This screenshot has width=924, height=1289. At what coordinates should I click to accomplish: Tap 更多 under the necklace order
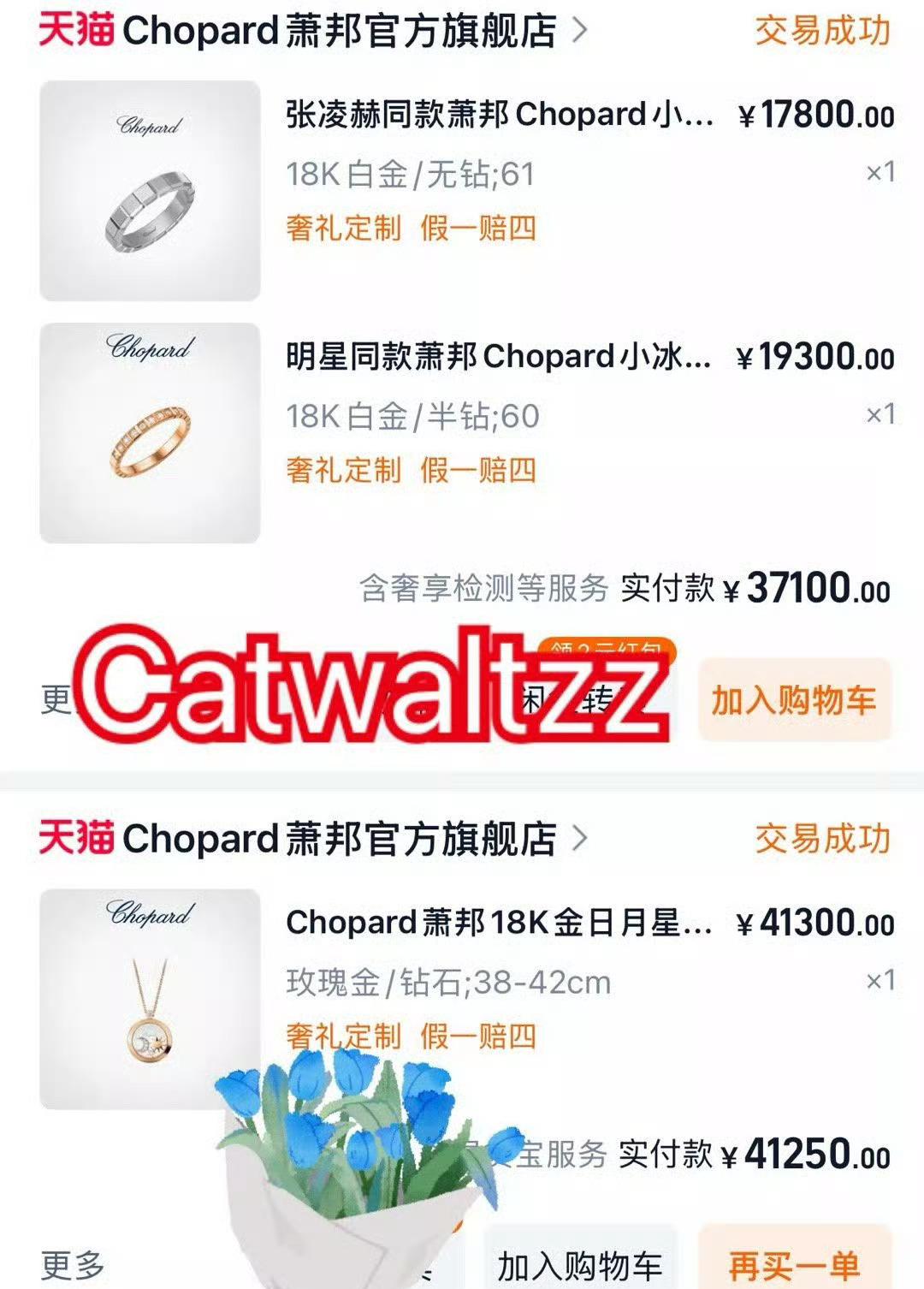pos(73,1264)
